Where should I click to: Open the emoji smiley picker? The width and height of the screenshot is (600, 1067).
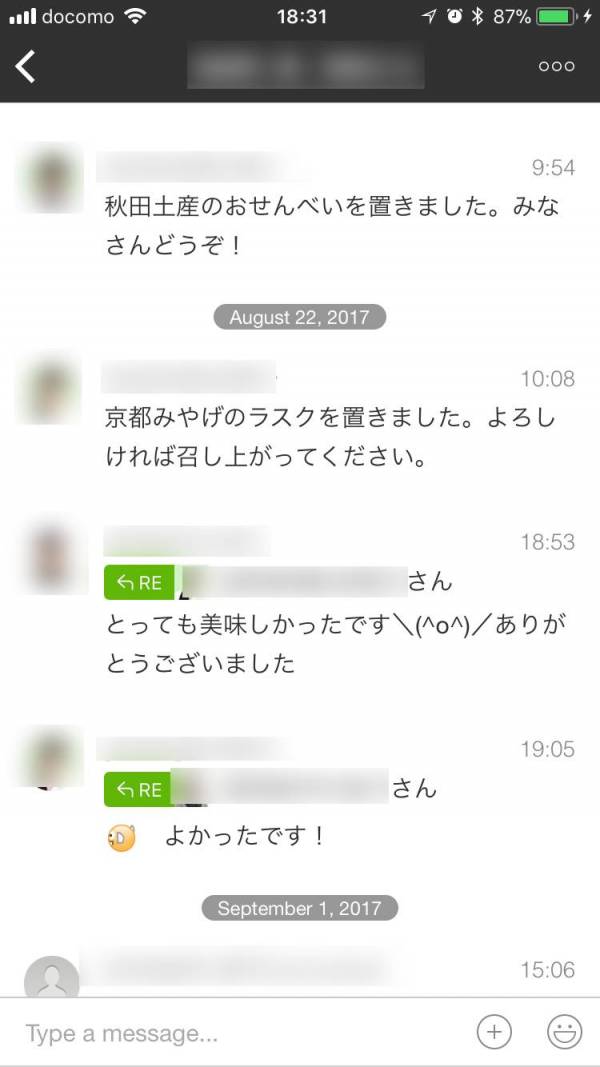click(x=565, y=1031)
